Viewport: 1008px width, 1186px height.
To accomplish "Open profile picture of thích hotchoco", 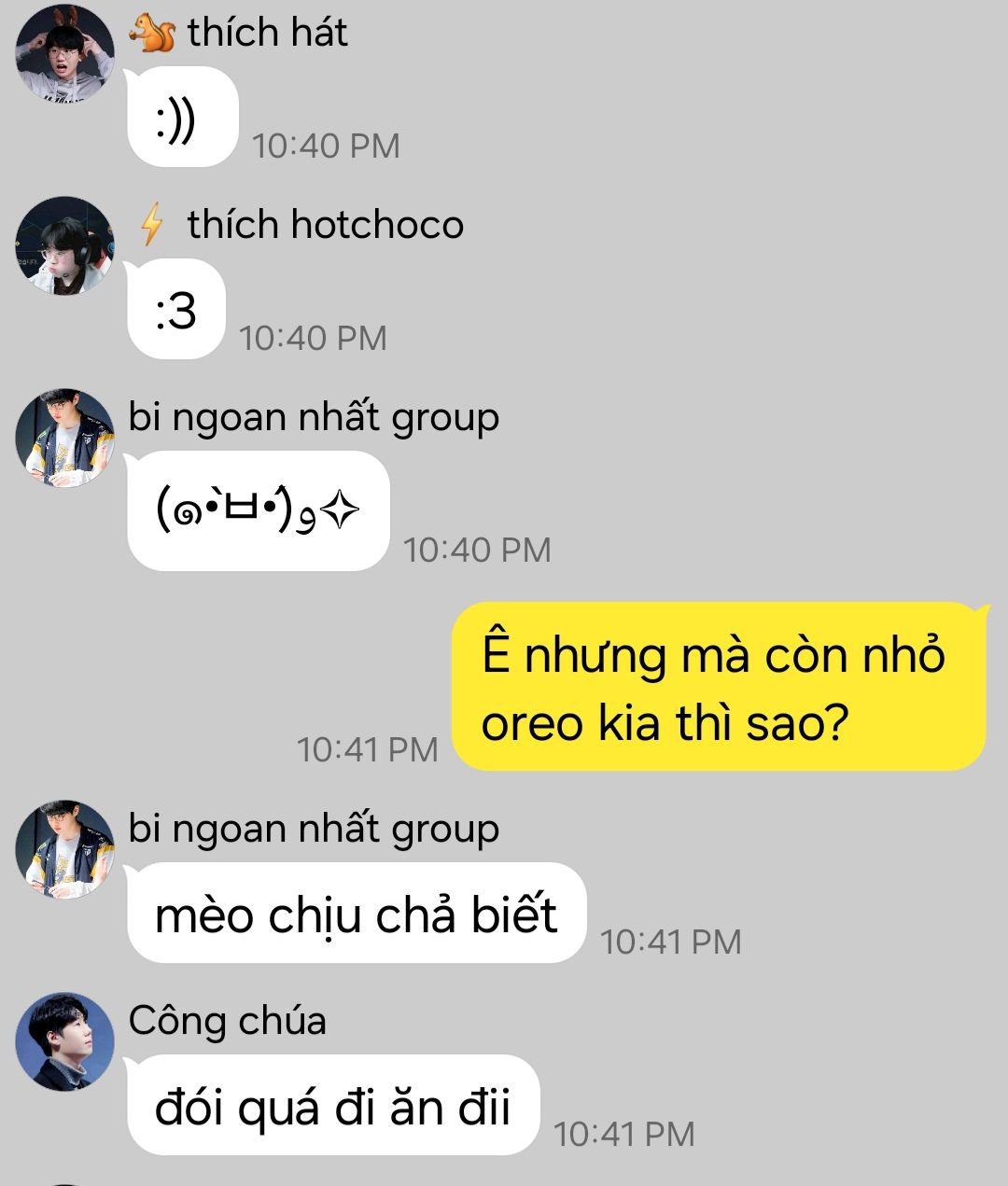I will coord(64,245).
